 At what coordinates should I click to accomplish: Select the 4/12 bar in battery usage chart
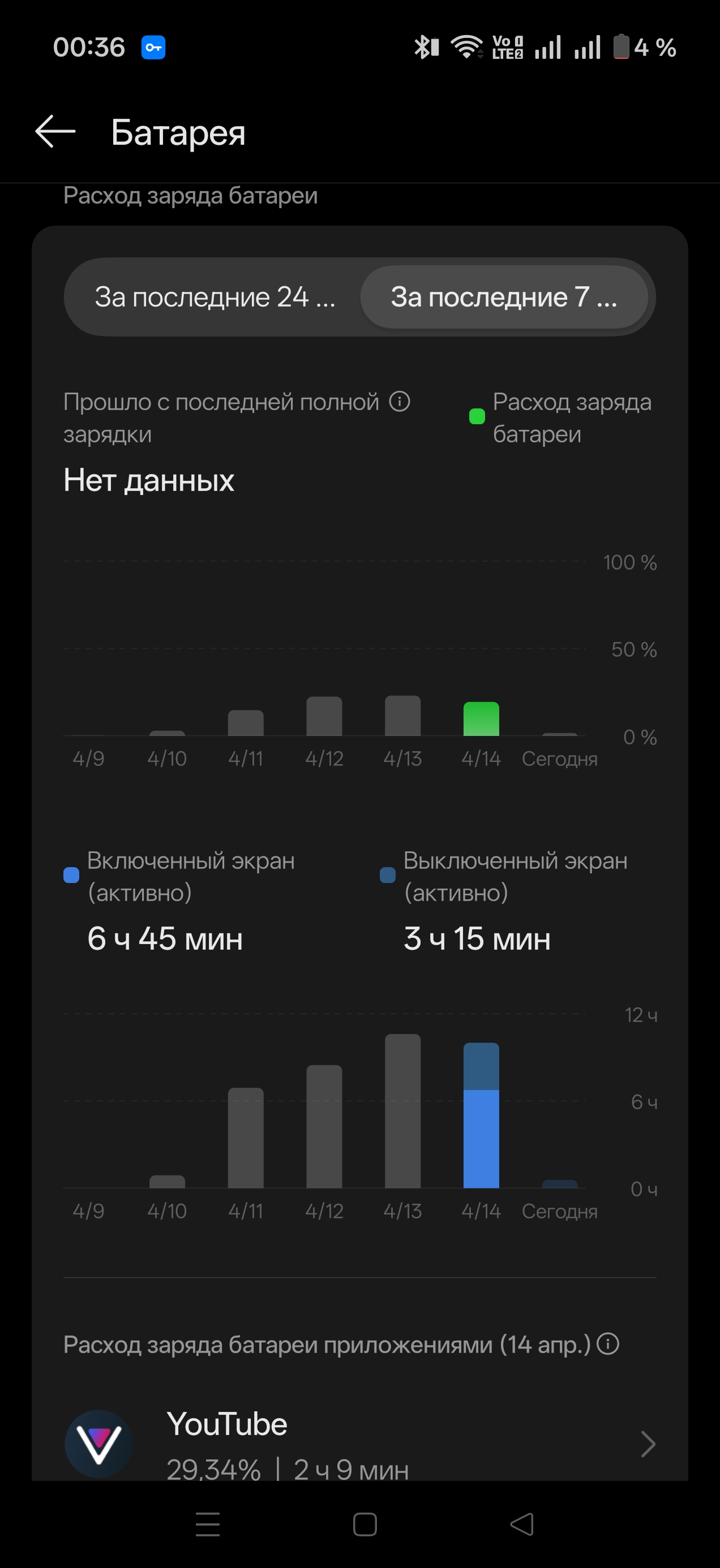pos(324,717)
